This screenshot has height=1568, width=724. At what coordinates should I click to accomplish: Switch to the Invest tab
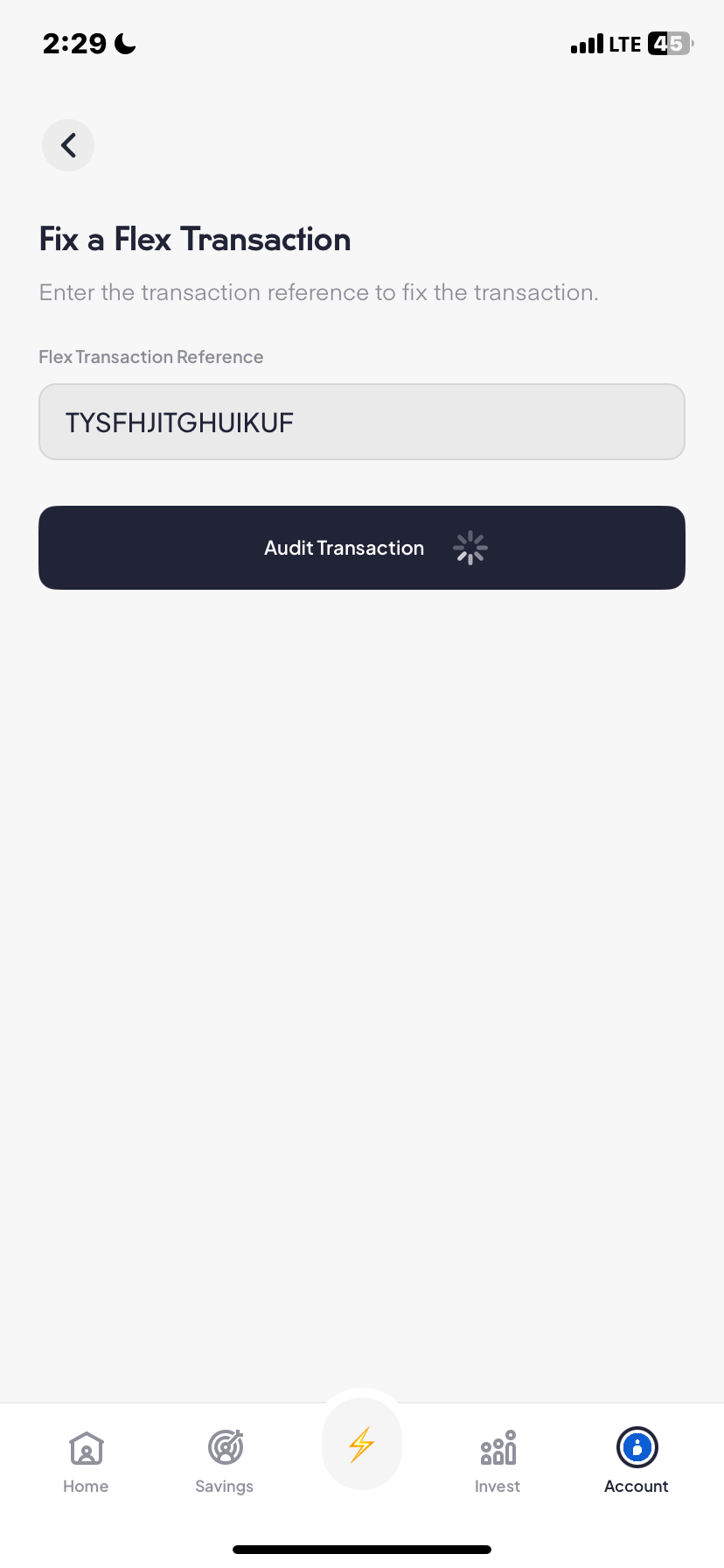[x=498, y=1460]
